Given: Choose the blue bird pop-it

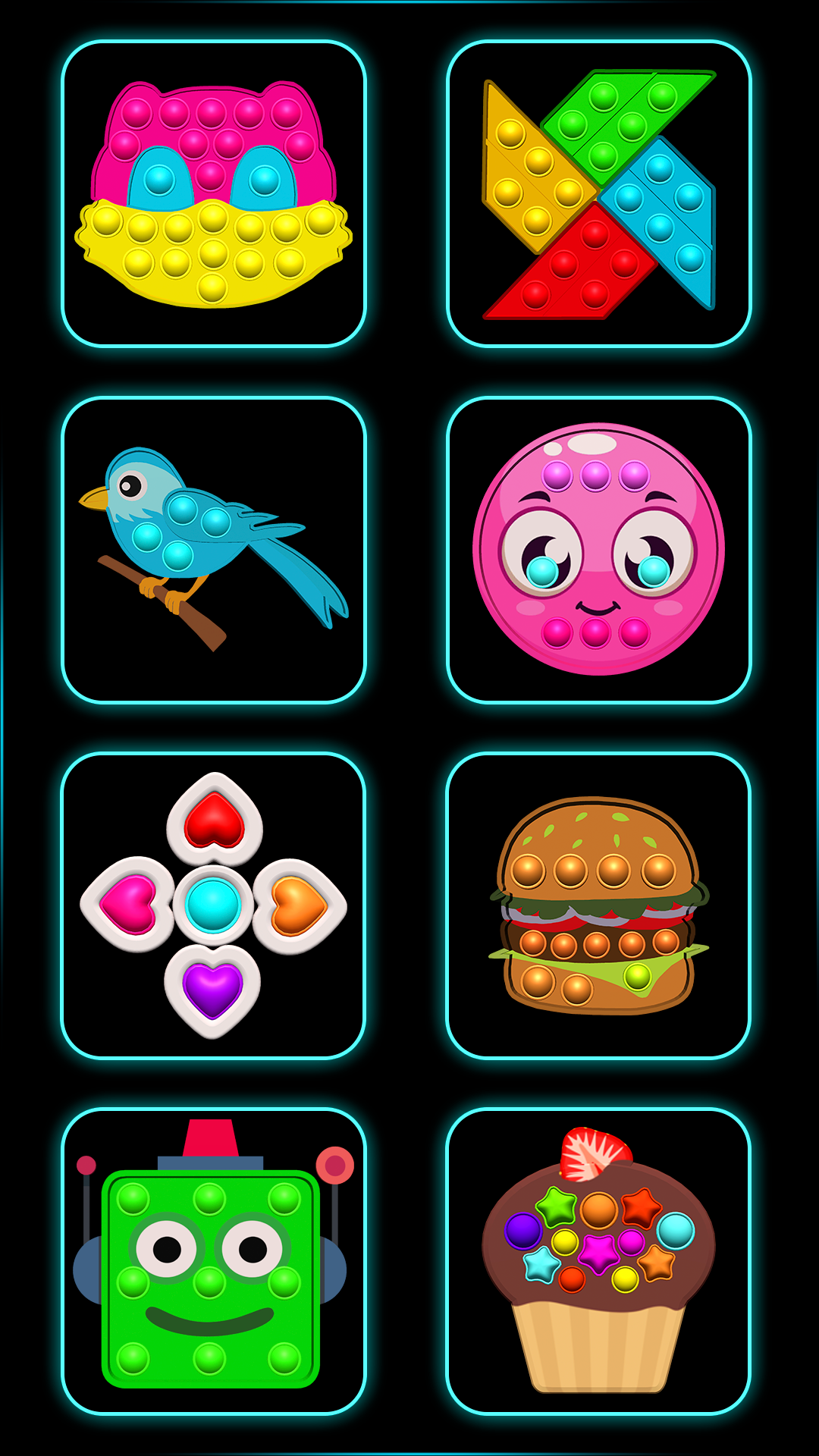Looking at the screenshot, I should click(x=213, y=550).
